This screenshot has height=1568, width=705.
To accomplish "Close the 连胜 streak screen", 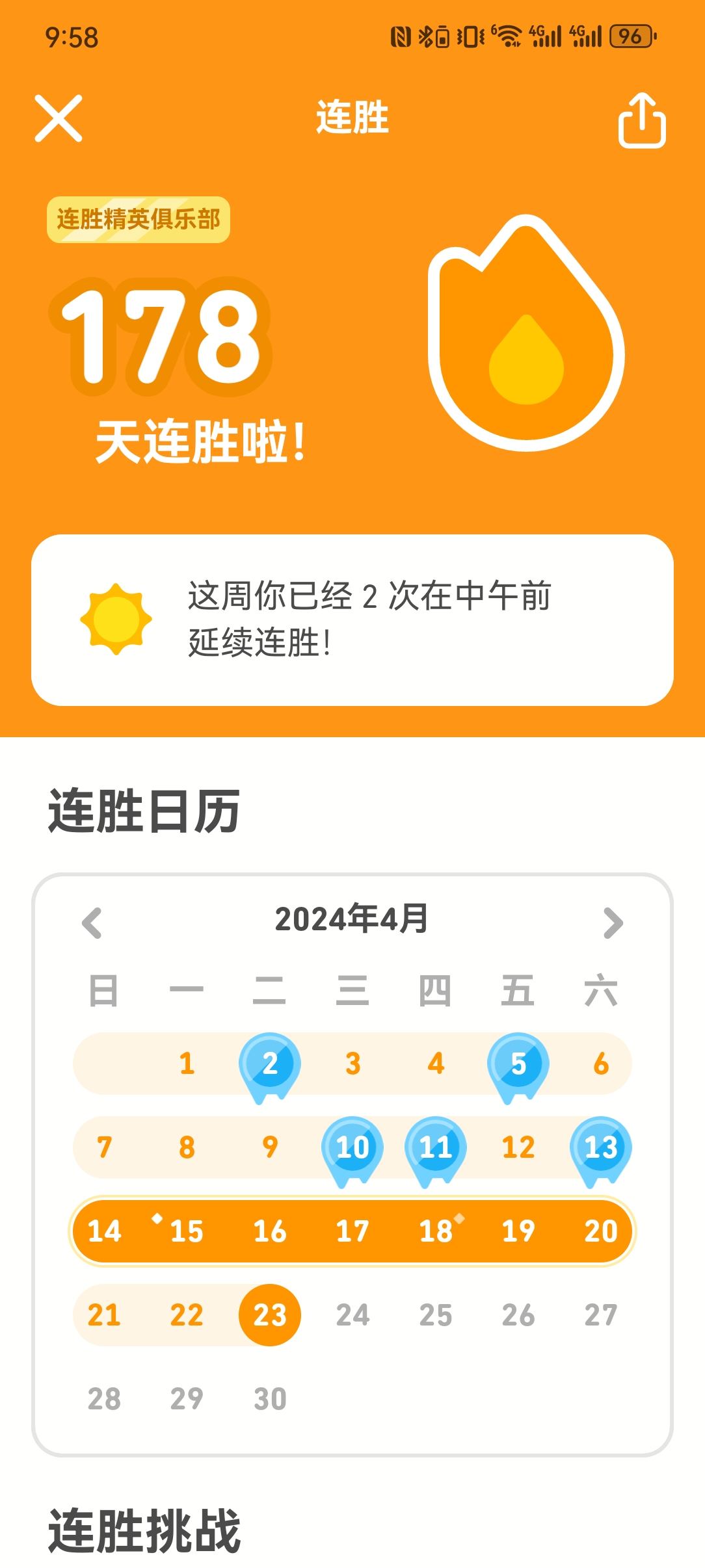I will click(x=59, y=118).
